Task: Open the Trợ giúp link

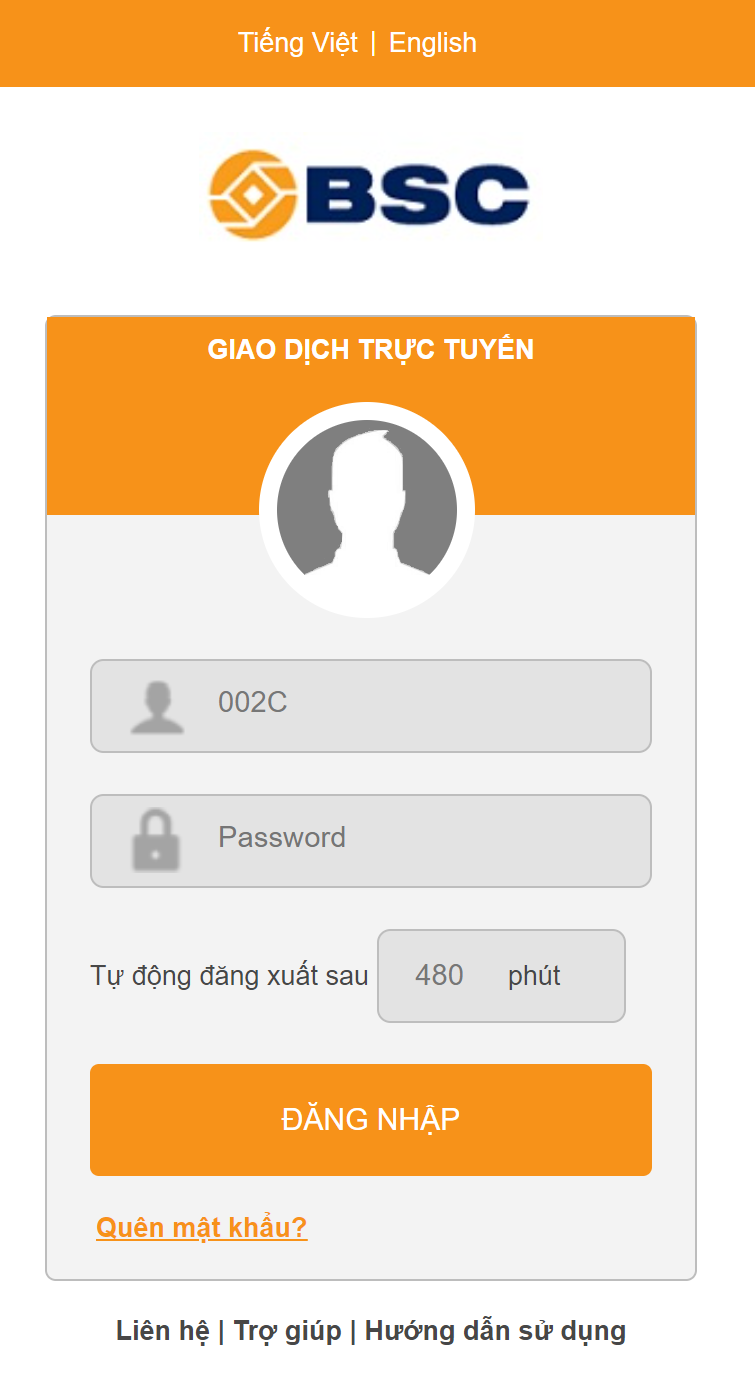Action: [x=287, y=1331]
